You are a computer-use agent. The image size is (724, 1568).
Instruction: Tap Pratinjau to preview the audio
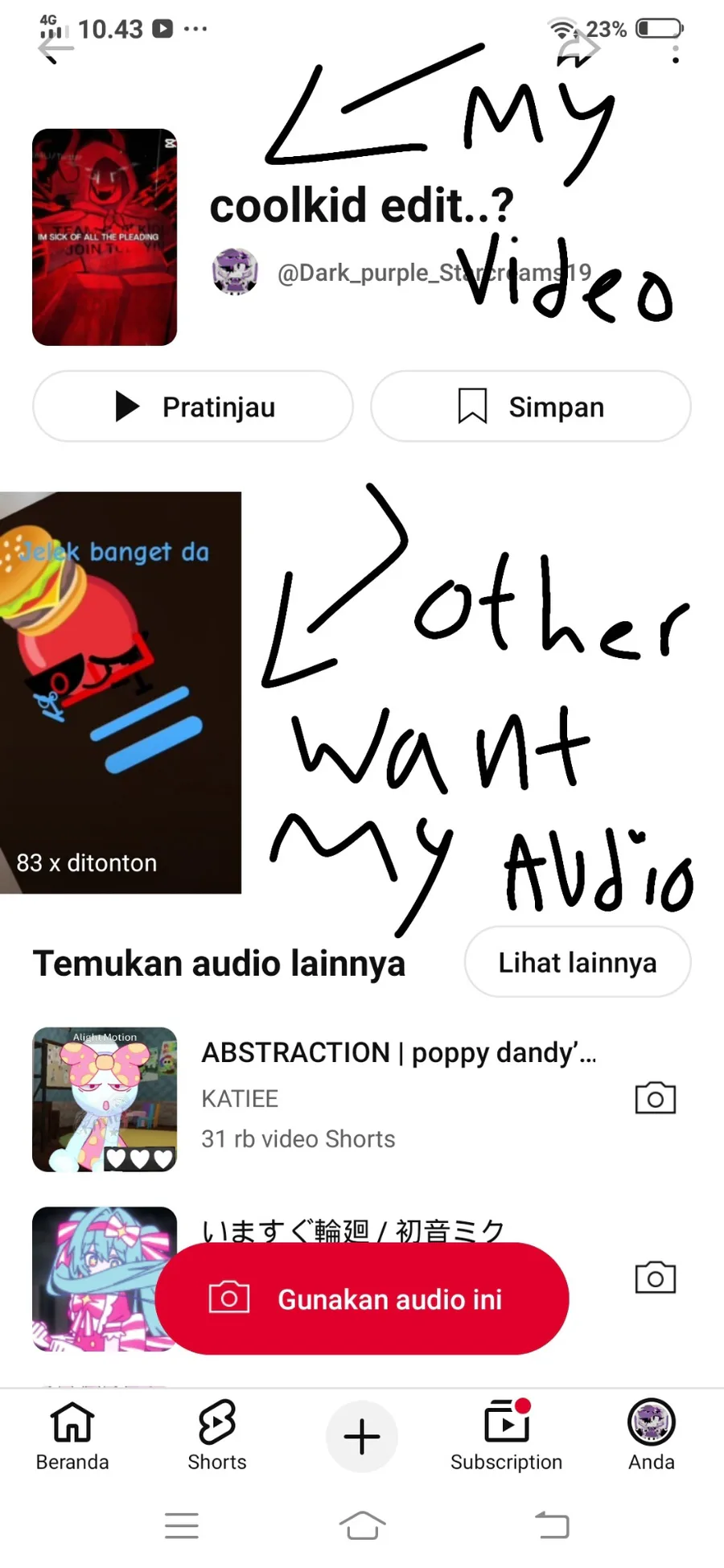coord(193,407)
